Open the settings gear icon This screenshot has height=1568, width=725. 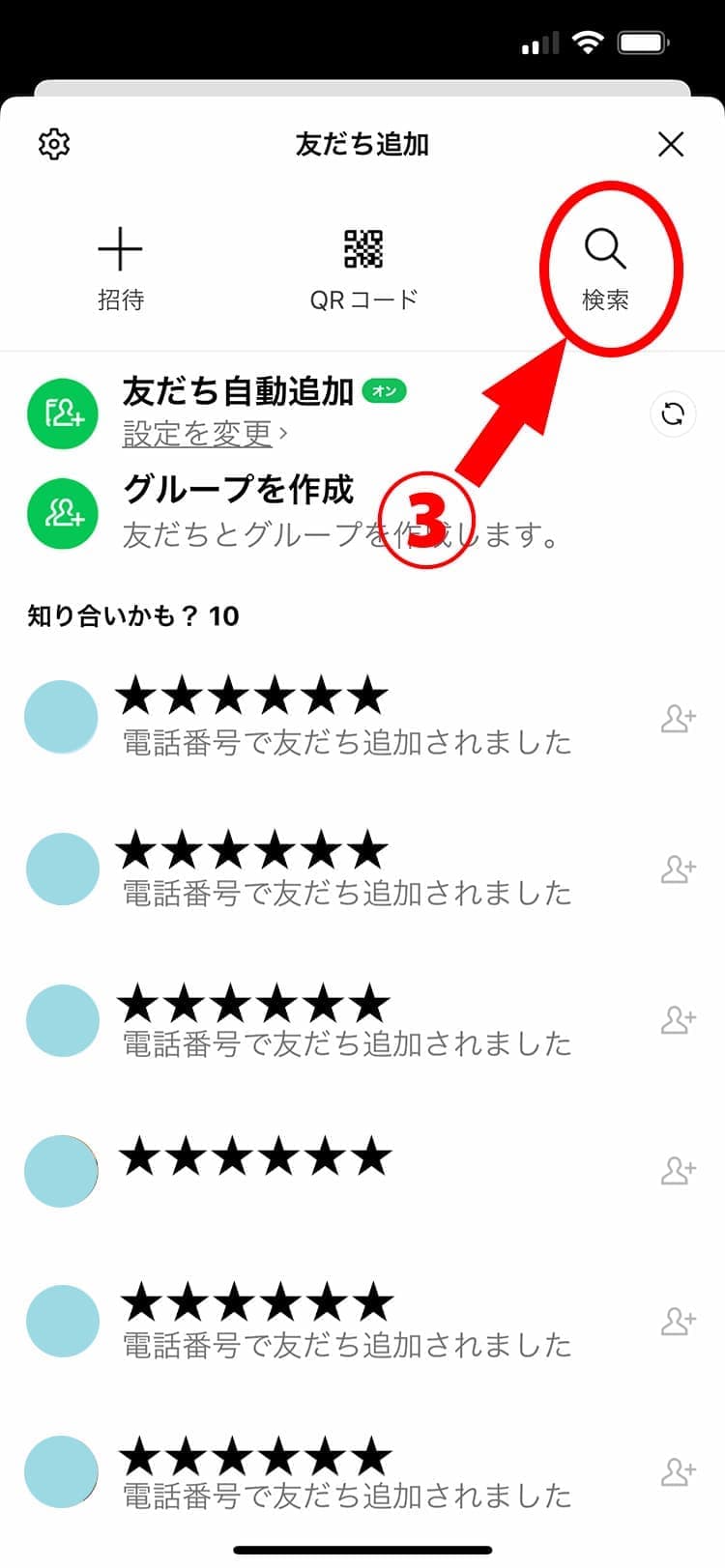(54, 144)
